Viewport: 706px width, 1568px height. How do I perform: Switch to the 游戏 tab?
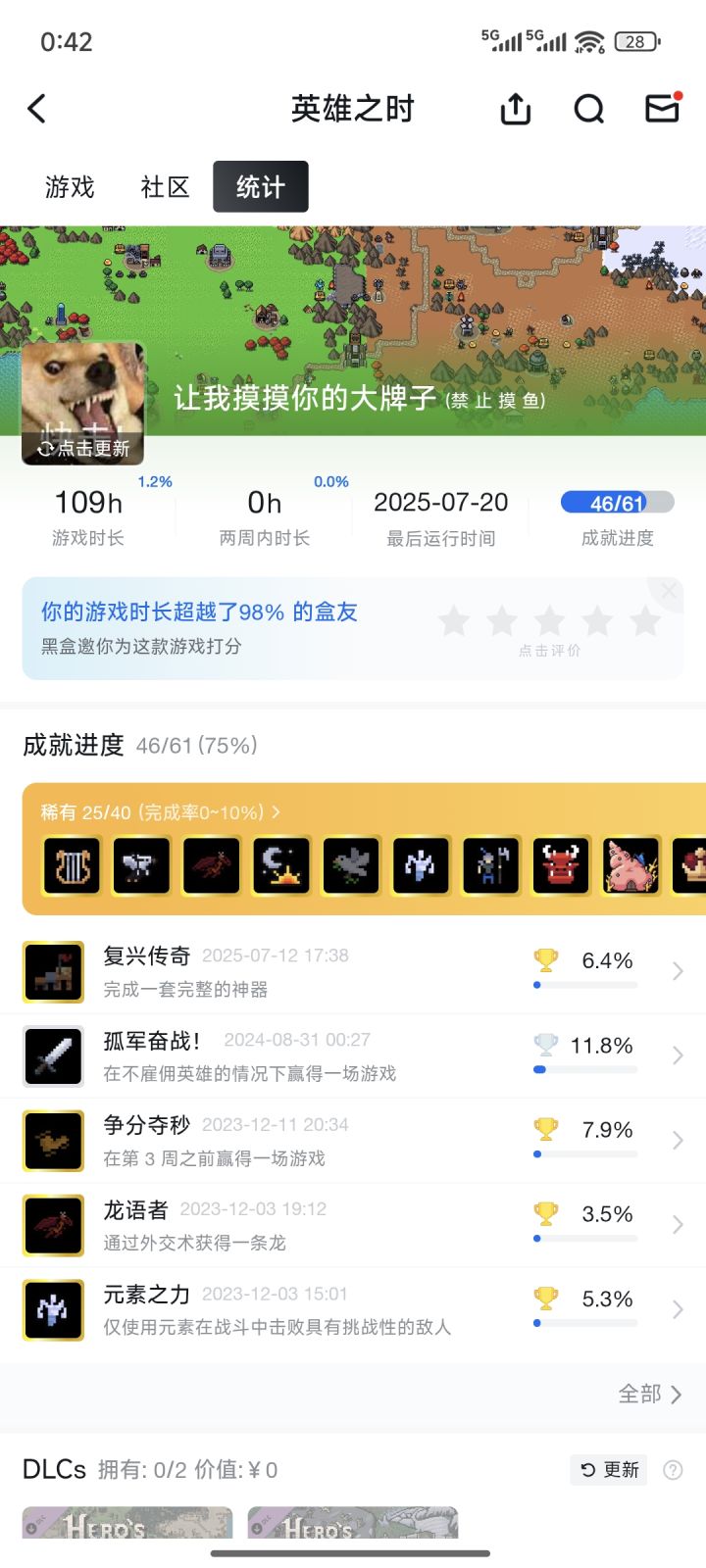pos(70,187)
